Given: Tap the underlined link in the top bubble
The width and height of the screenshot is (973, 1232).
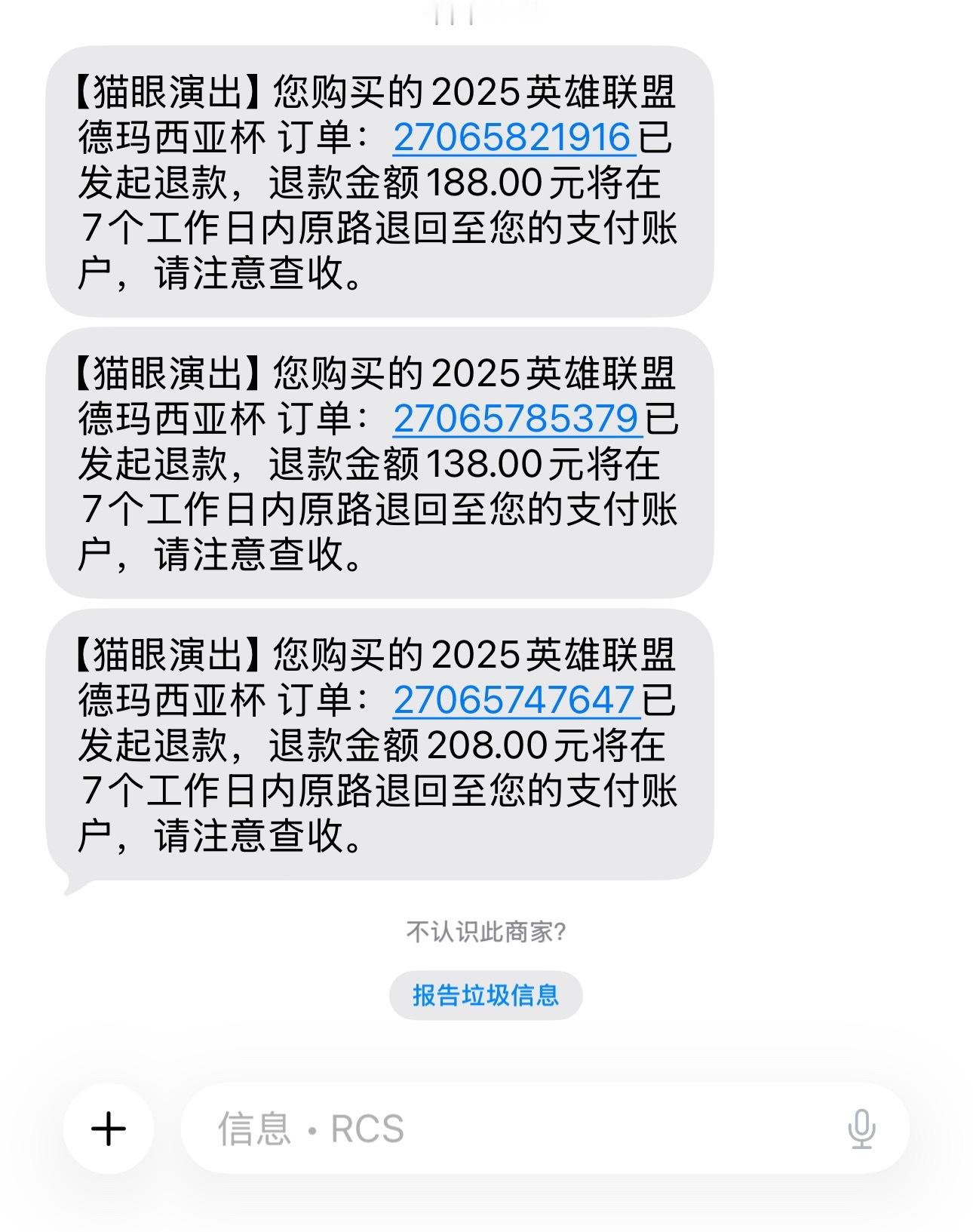Looking at the screenshot, I should pyautogui.click(x=513, y=139).
